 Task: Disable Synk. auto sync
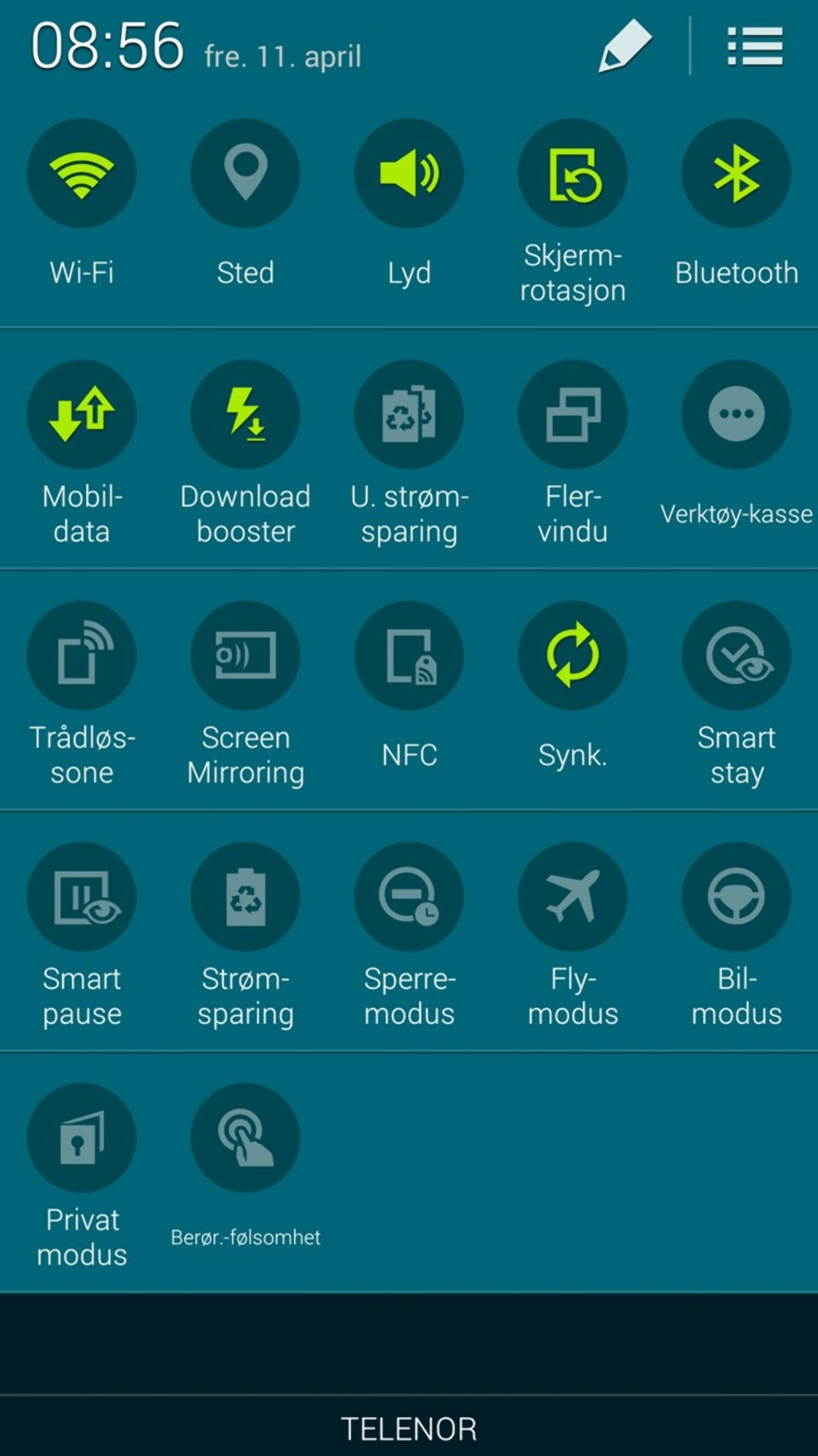pyautogui.click(x=573, y=656)
